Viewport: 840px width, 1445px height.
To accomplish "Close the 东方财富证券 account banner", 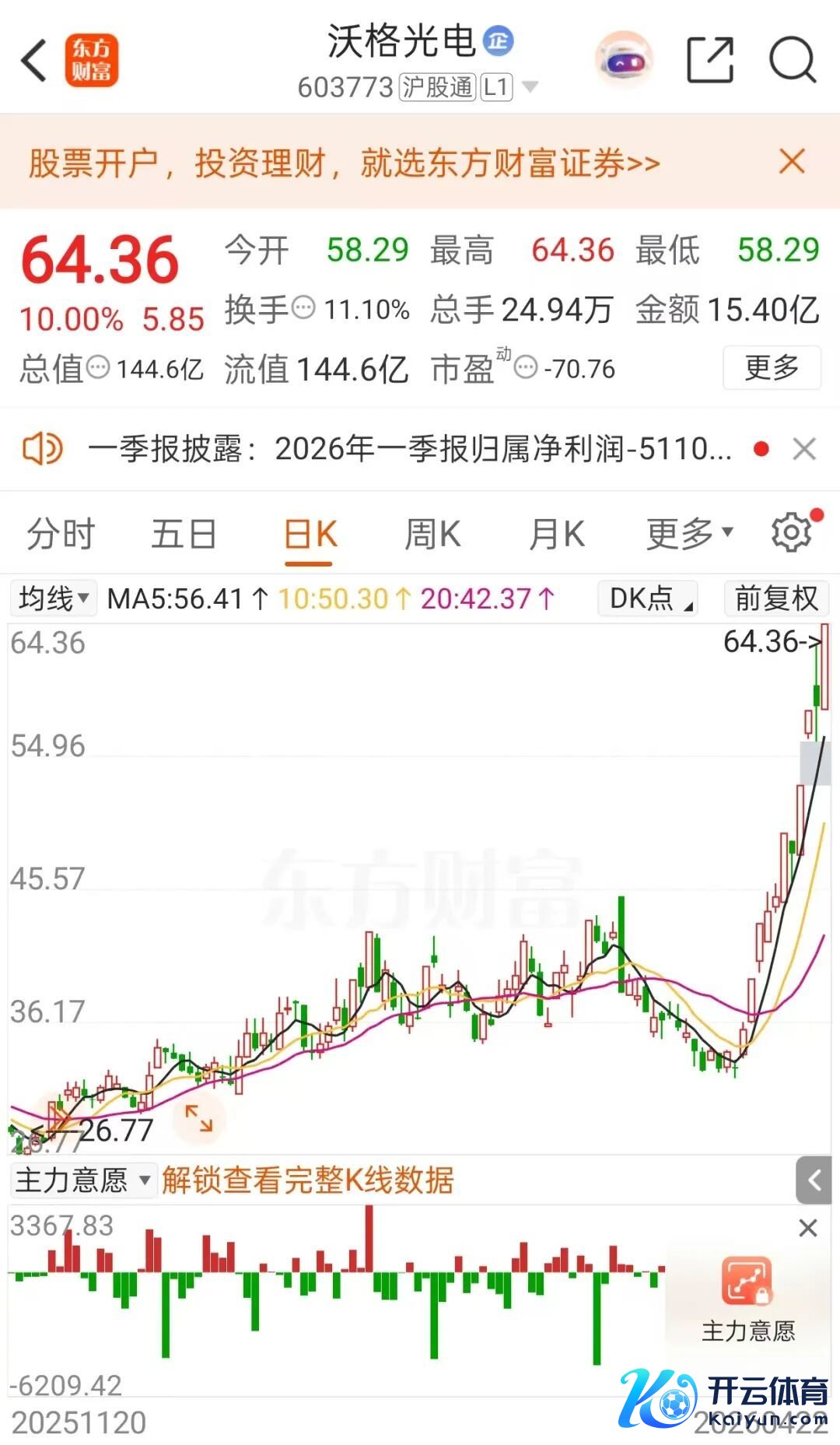I will coord(792,162).
